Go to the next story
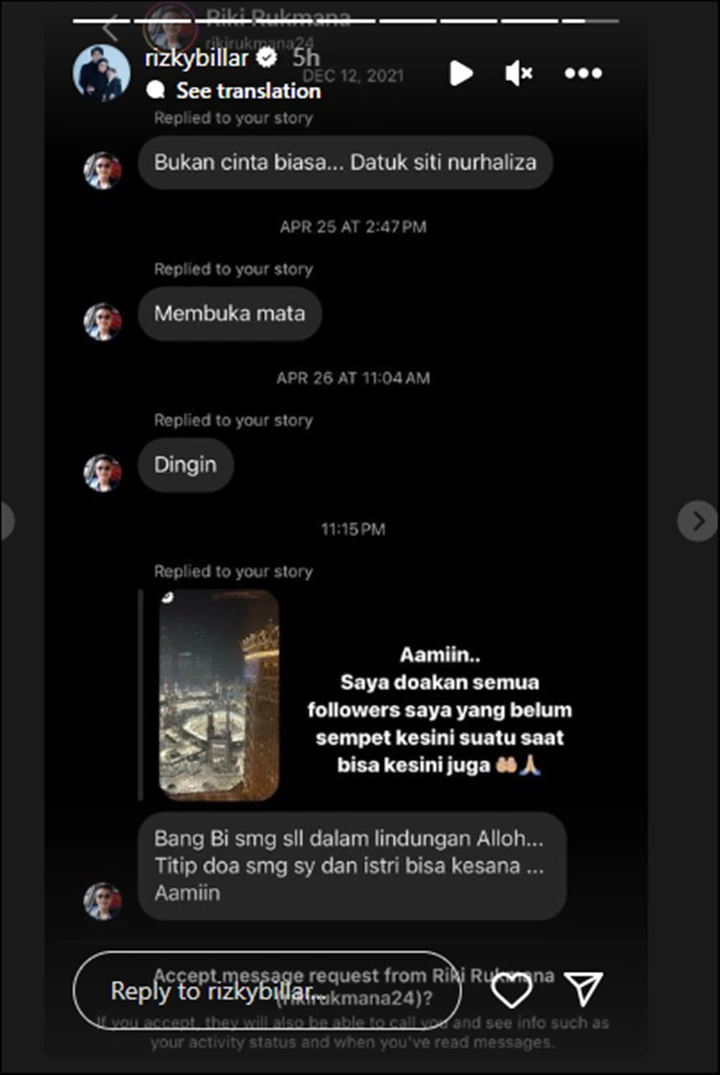This screenshot has height=1075, width=720. coord(697,521)
